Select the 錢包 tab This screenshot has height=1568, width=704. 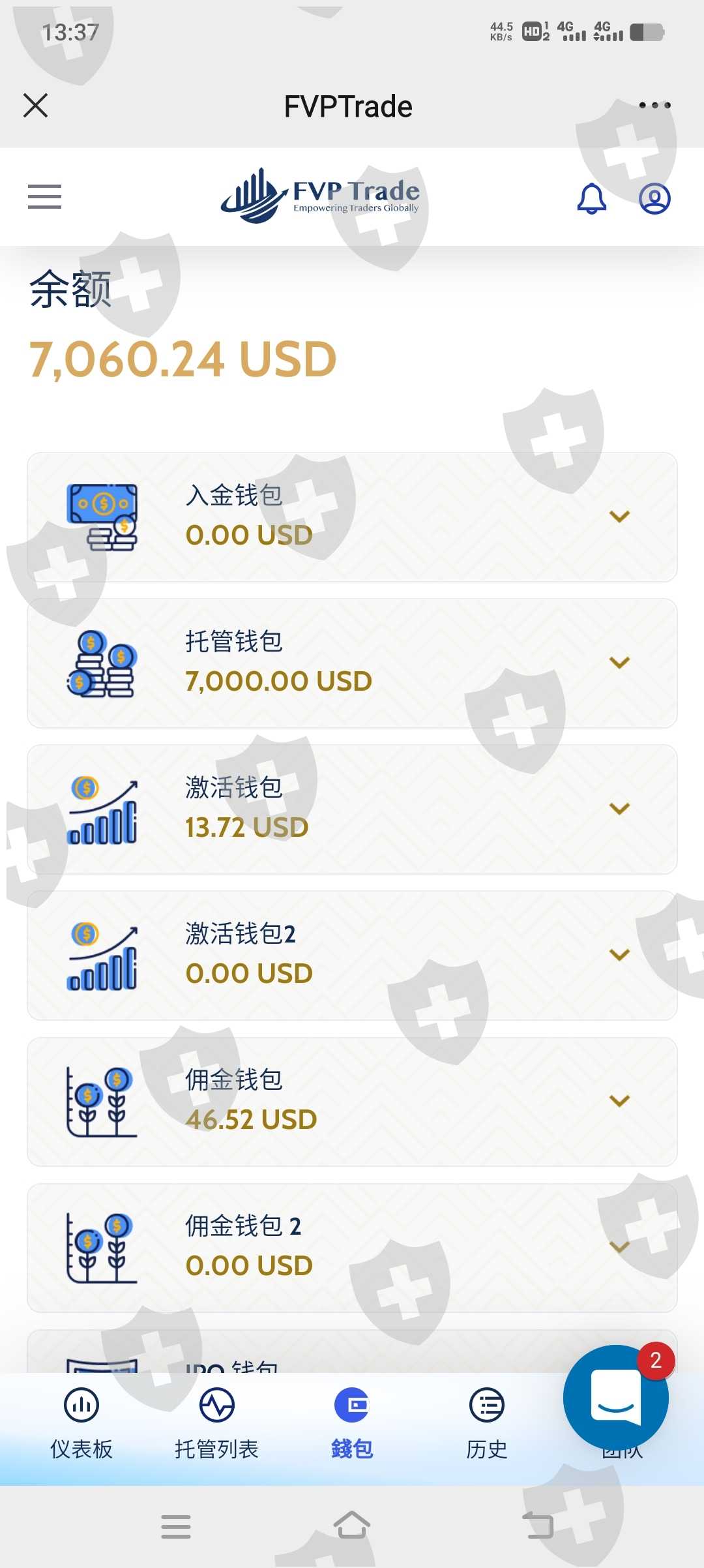point(352,1423)
